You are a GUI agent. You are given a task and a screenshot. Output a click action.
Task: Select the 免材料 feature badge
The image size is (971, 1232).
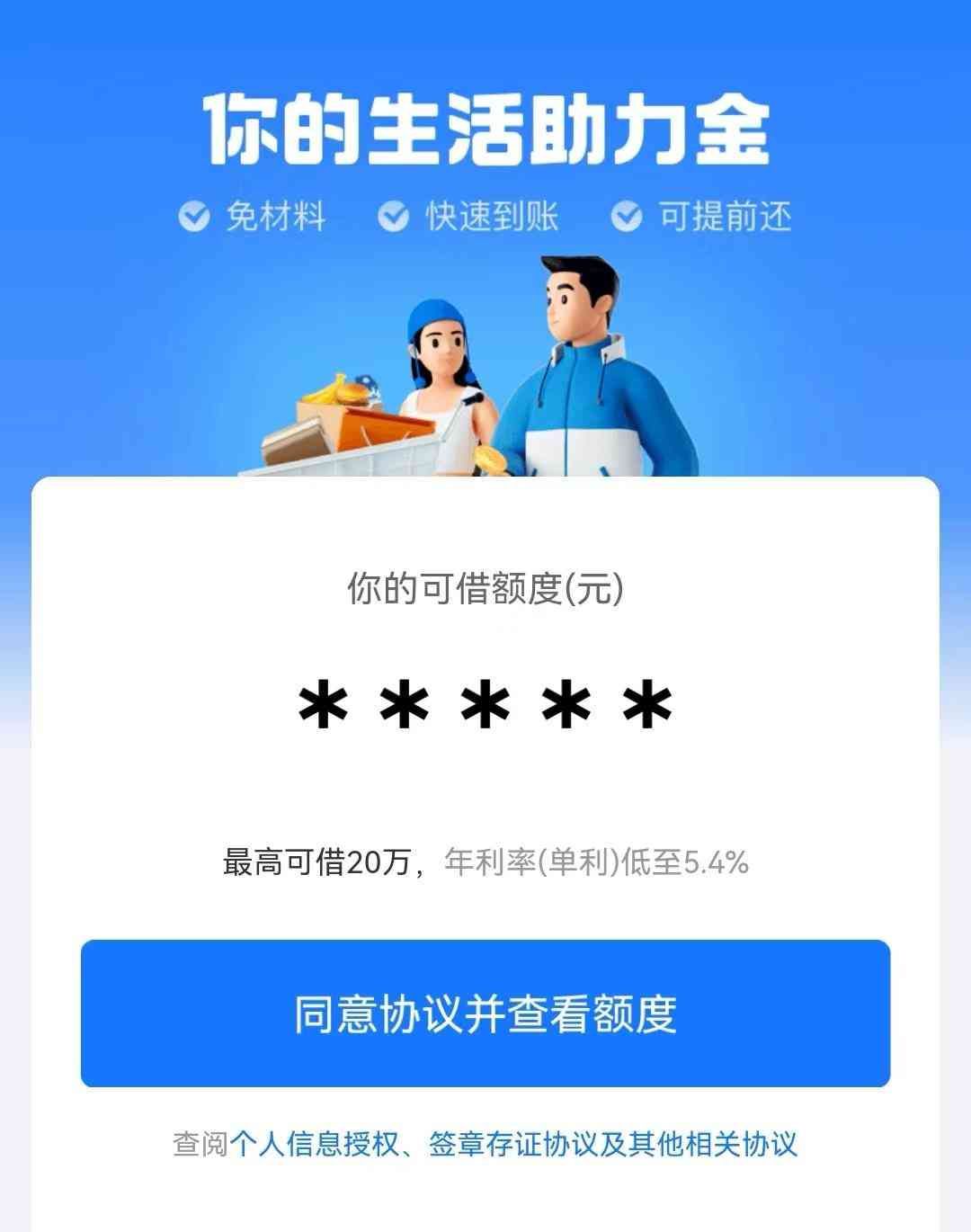coord(254,214)
